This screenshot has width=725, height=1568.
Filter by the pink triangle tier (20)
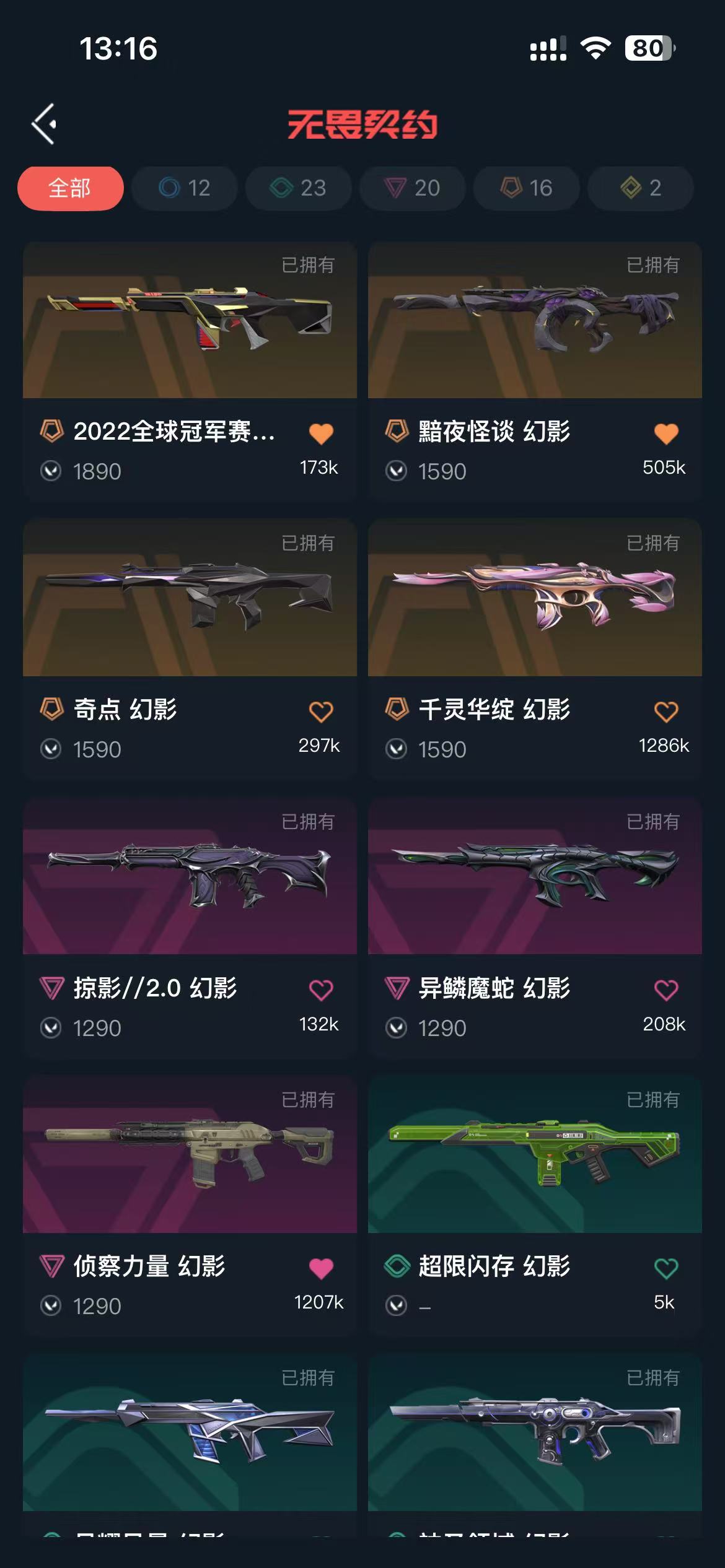click(x=412, y=188)
